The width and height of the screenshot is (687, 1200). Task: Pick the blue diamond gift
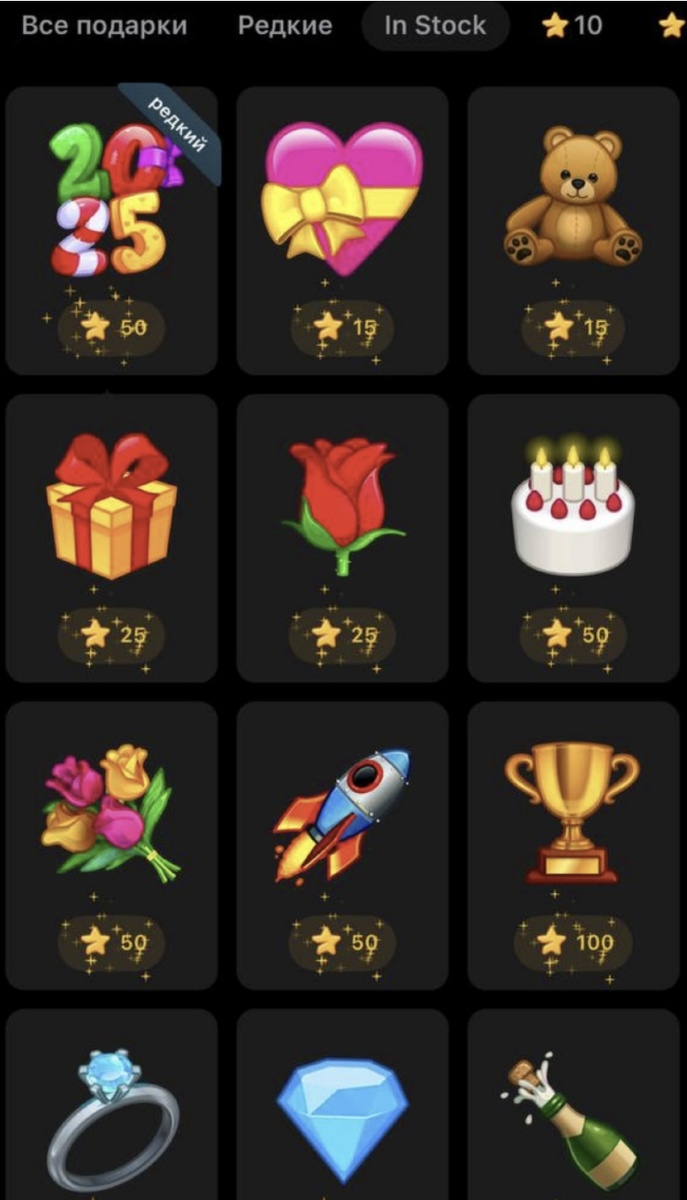coord(342,1105)
